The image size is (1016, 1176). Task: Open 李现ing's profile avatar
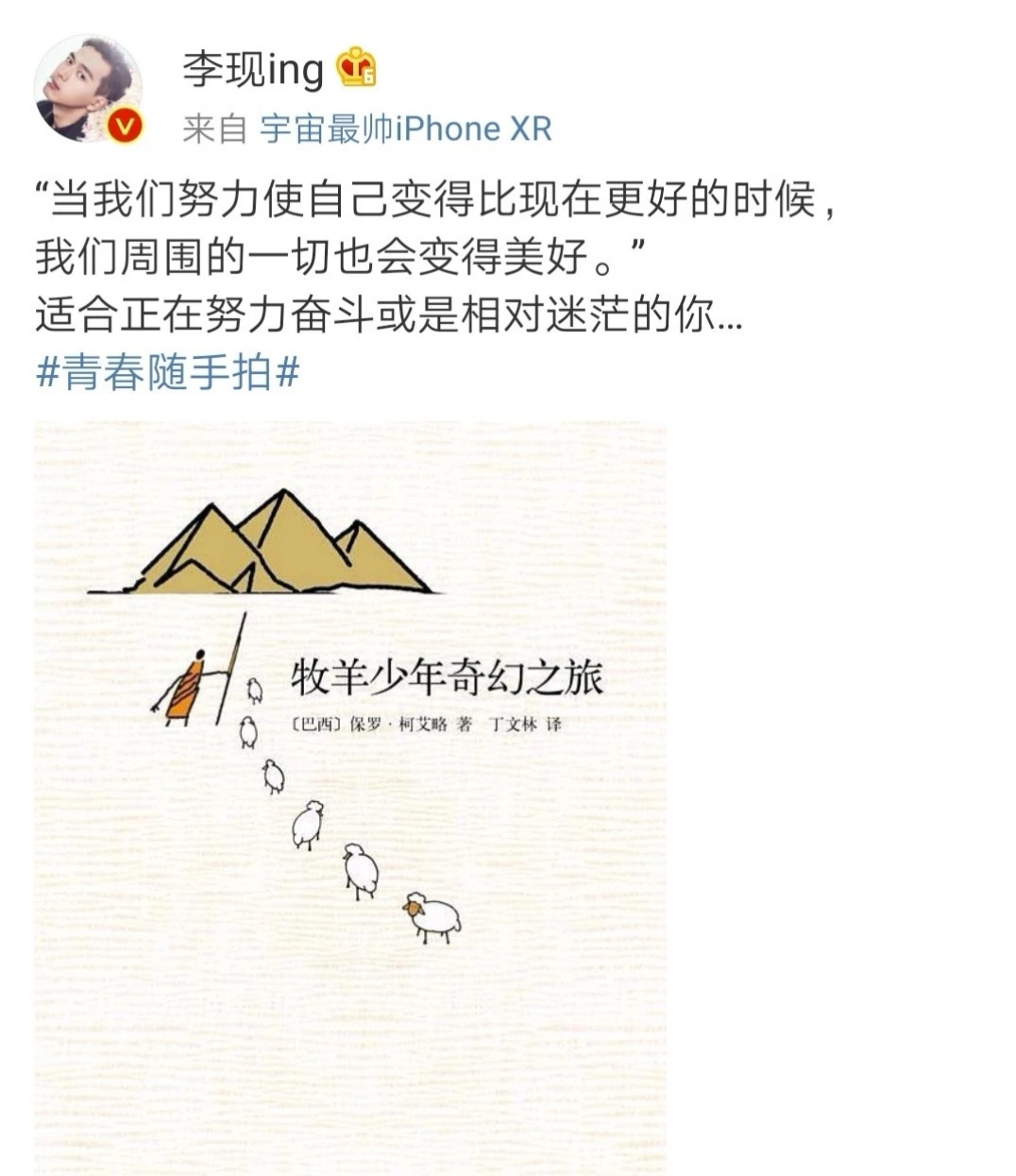87,90
